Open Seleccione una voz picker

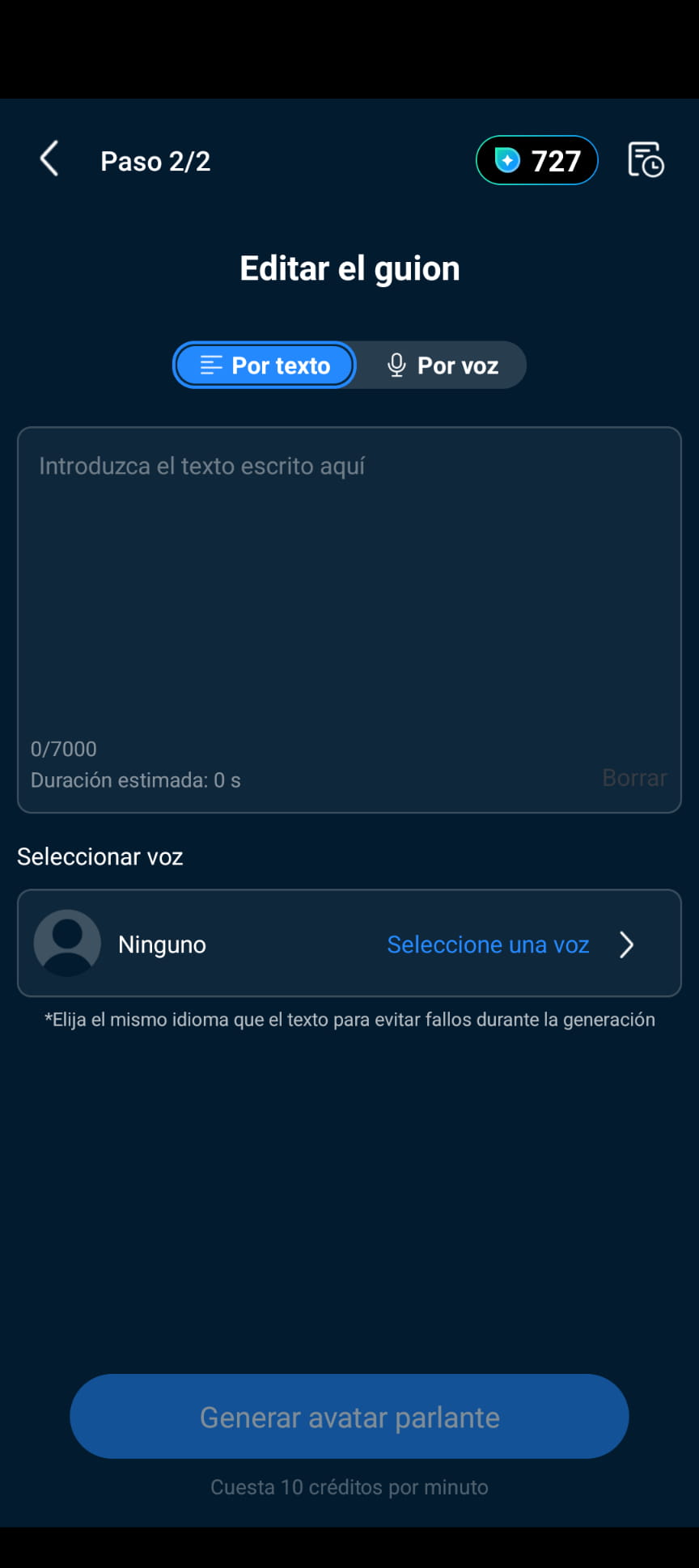pyautogui.click(x=488, y=944)
